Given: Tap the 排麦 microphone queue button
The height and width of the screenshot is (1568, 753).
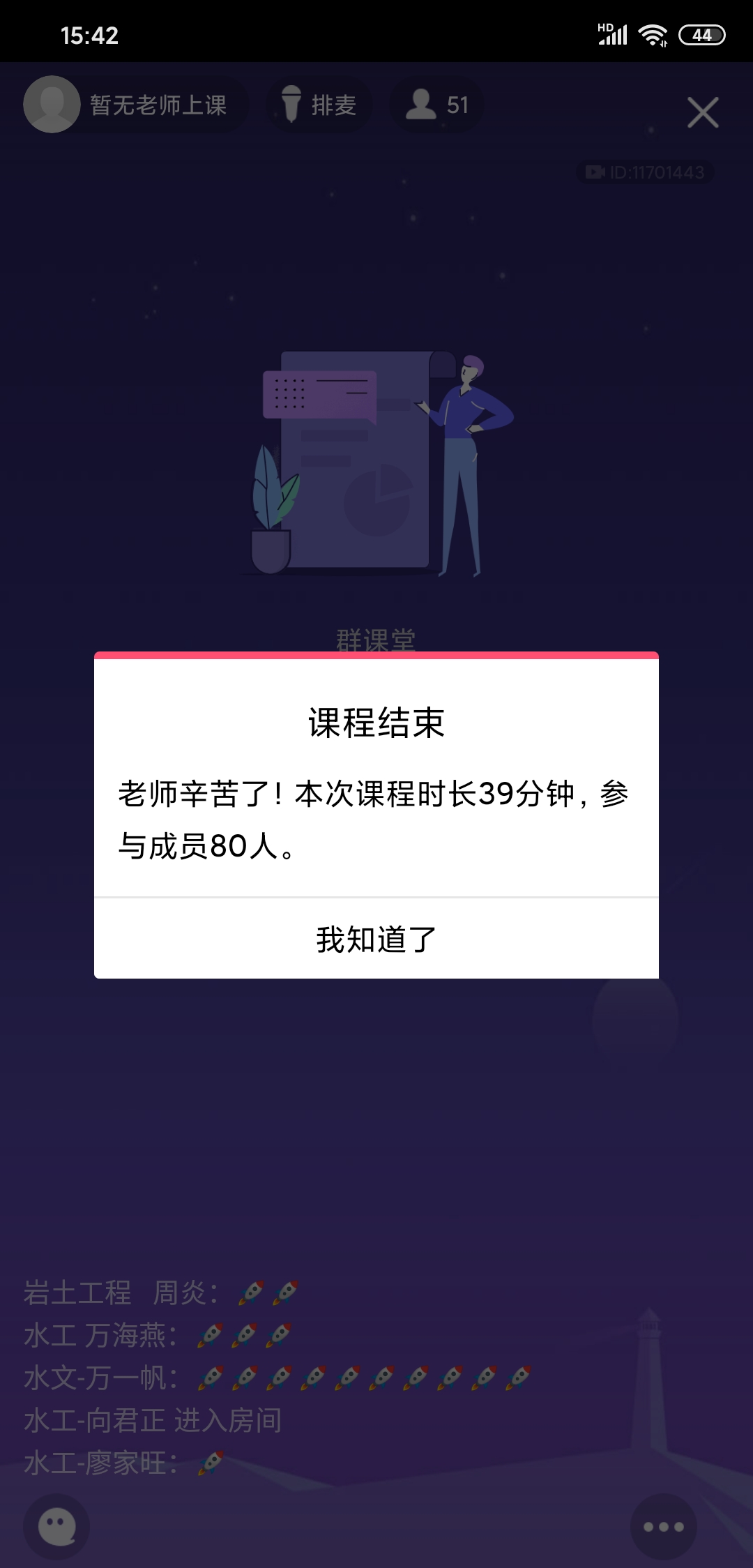Looking at the screenshot, I should (x=319, y=105).
